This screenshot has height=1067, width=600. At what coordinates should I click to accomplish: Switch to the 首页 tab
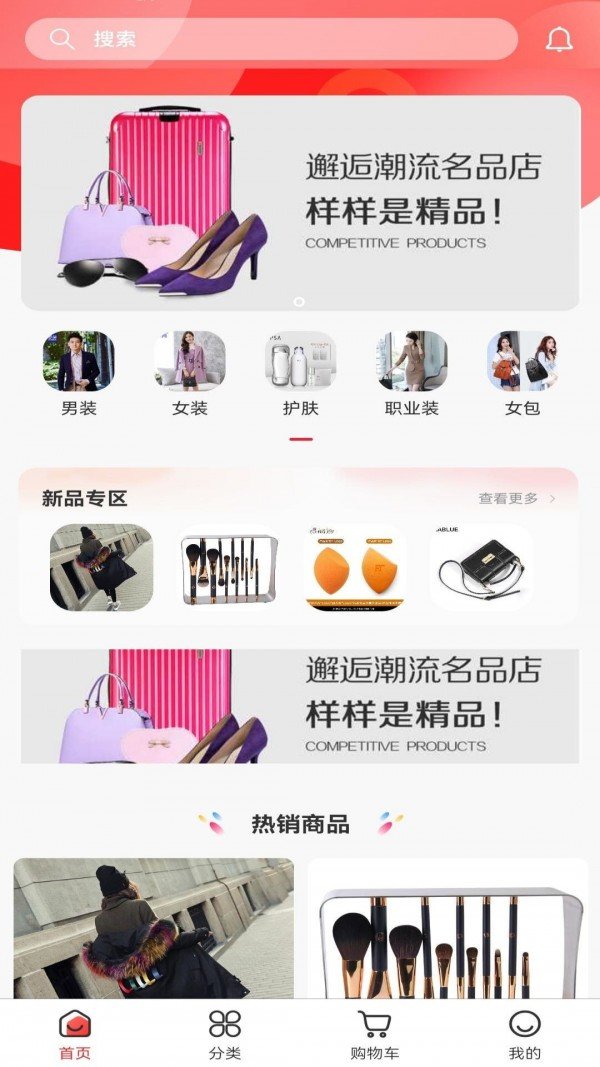(x=75, y=1034)
